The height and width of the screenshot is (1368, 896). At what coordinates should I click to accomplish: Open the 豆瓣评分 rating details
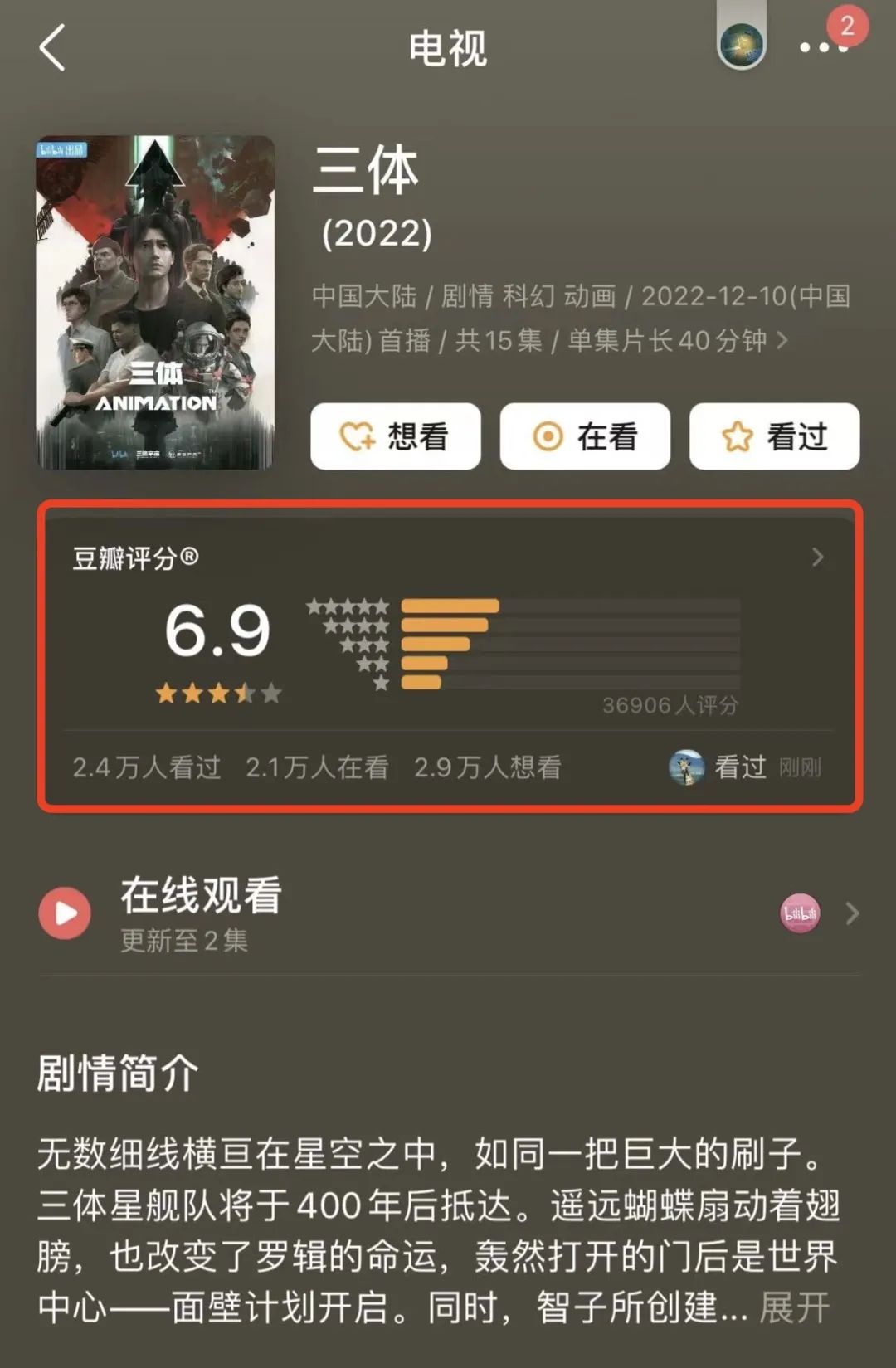click(817, 557)
